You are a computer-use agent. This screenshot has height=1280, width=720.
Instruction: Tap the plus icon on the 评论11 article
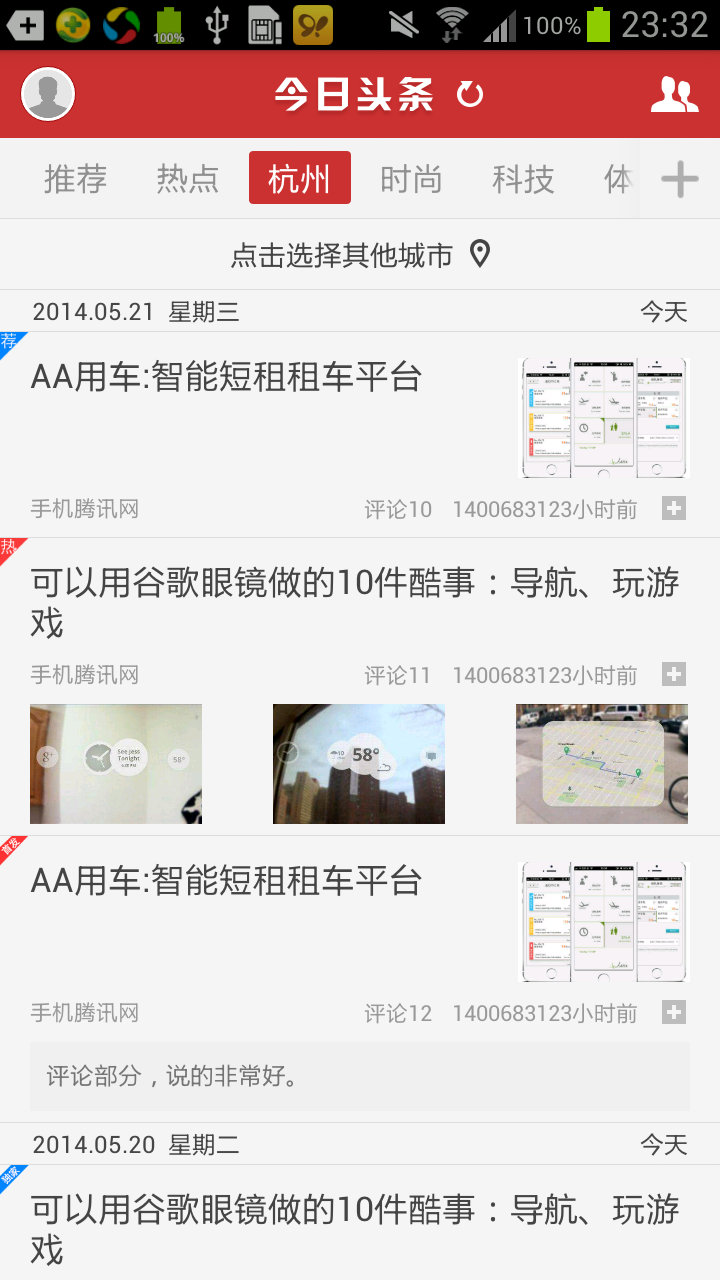(674, 675)
